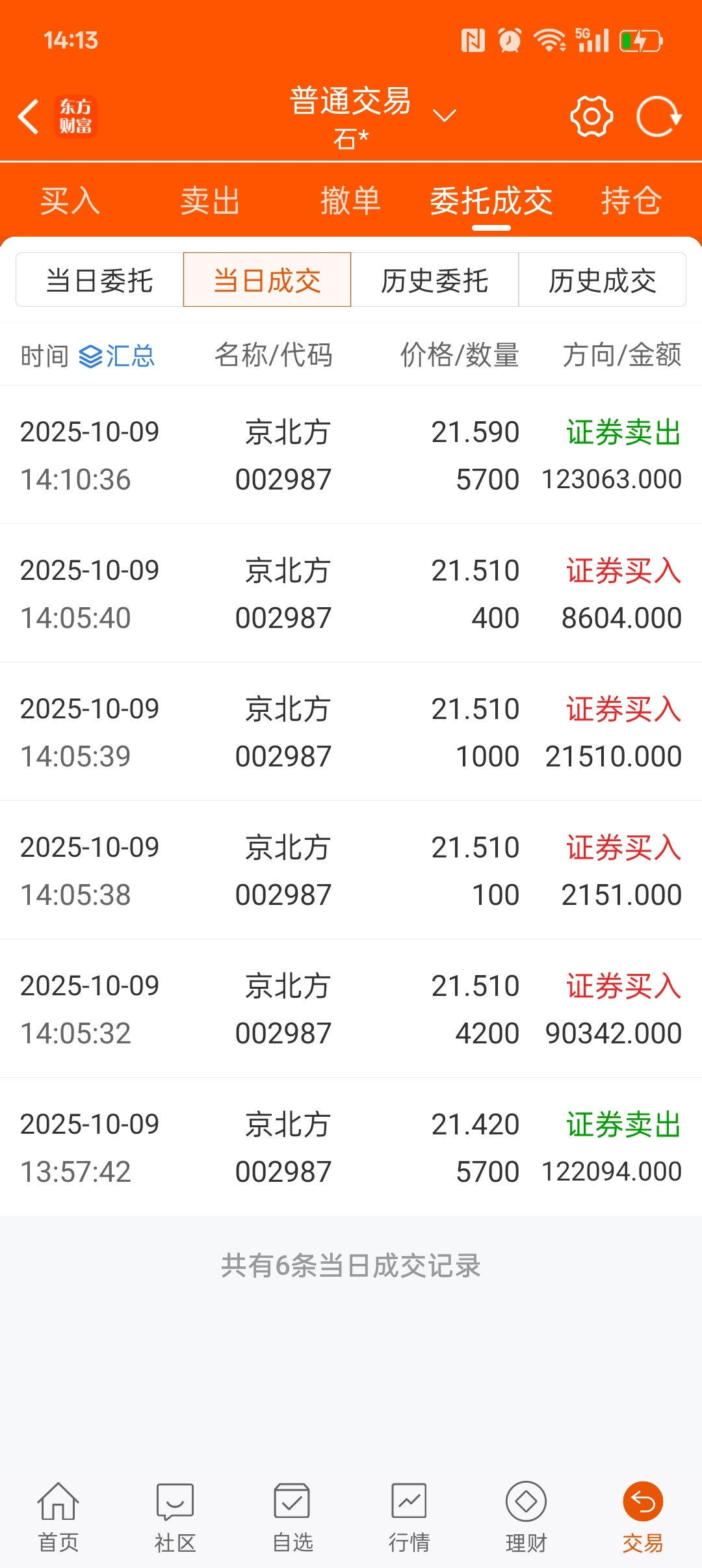The image size is (702, 1568).
Task: Switch to the 卖出 tab
Action: pyautogui.click(x=210, y=200)
